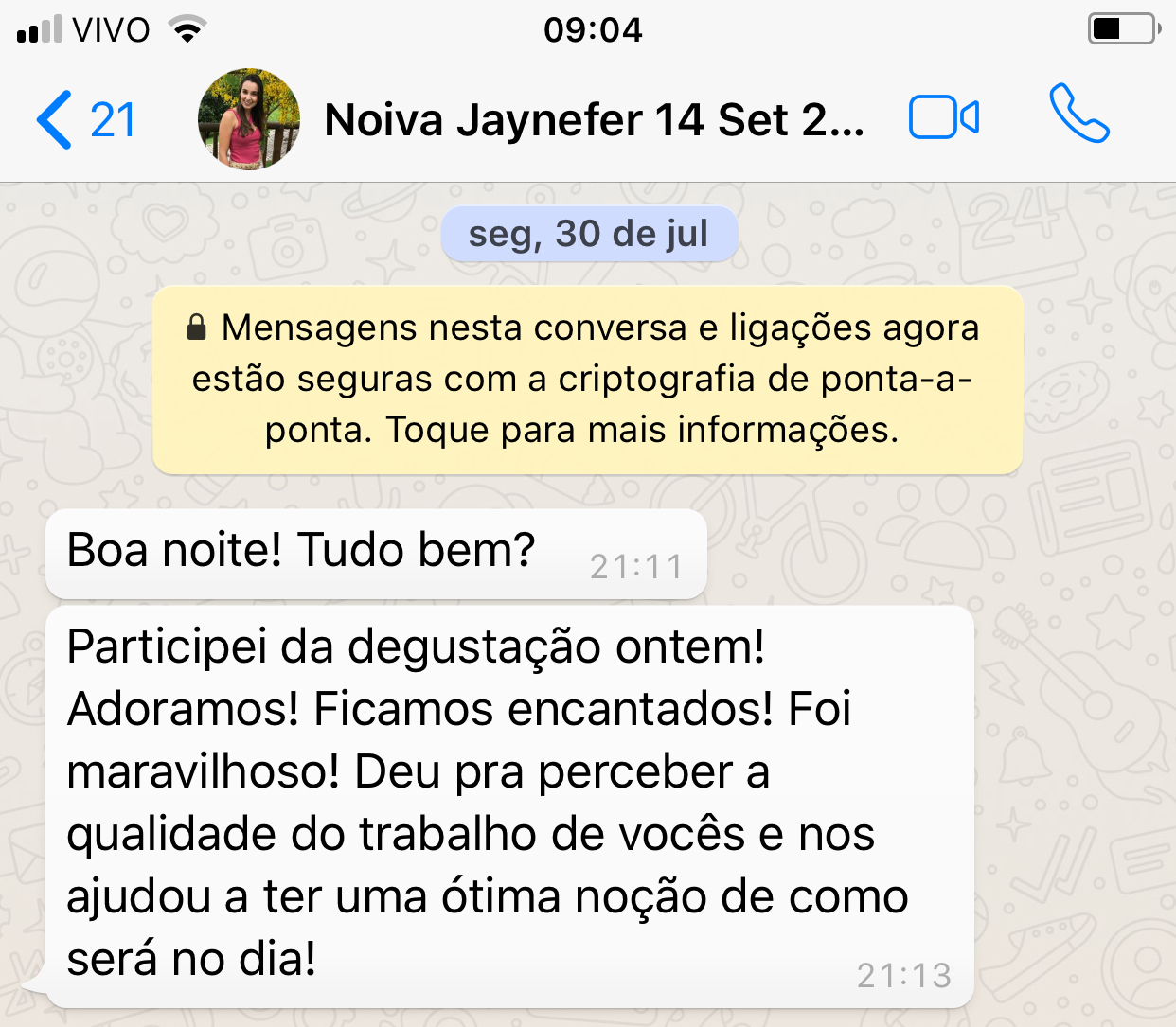Start a voice call with Noiva Jaynefer
The width and height of the screenshot is (1176, 1027).
[x=1079, y=115]
